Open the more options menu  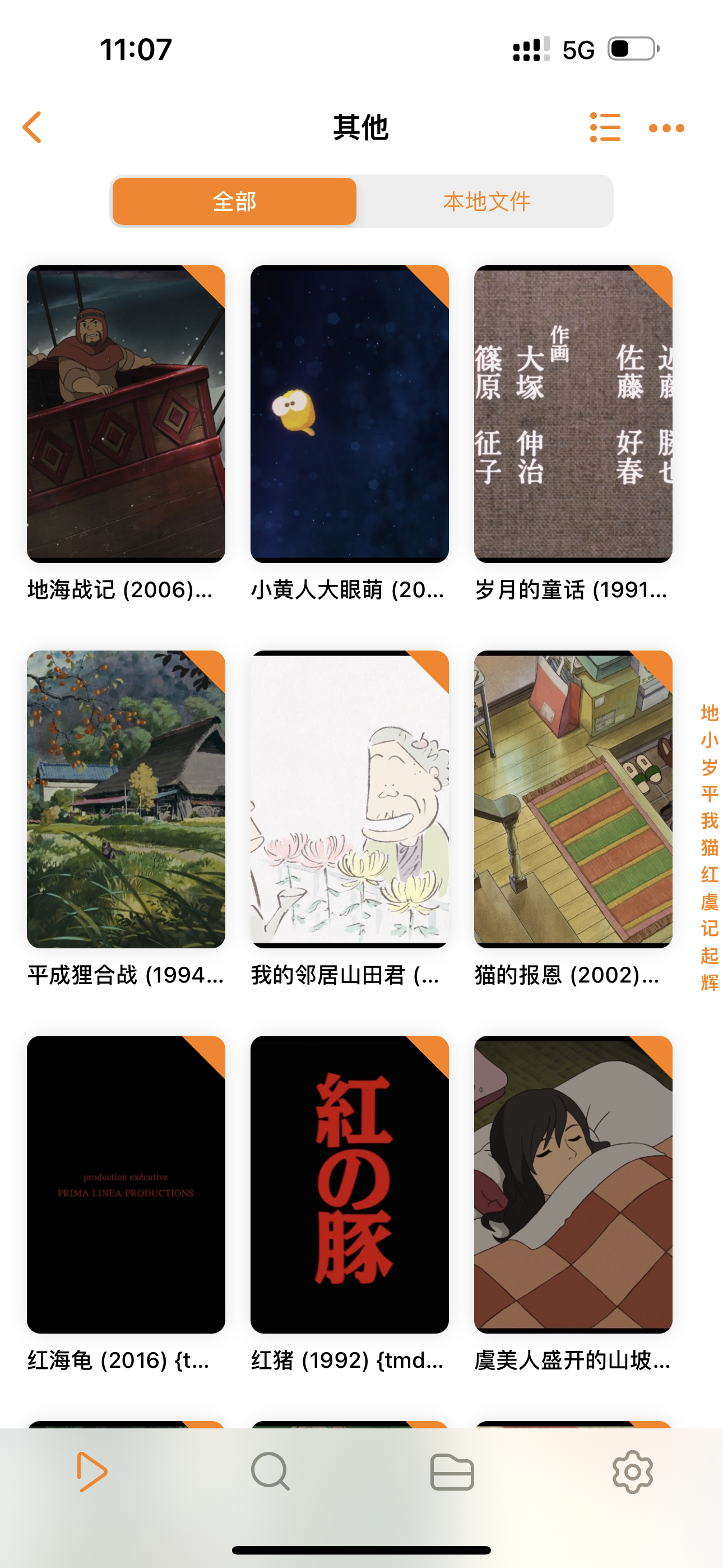pyautogui.click(x=666, y=128)
